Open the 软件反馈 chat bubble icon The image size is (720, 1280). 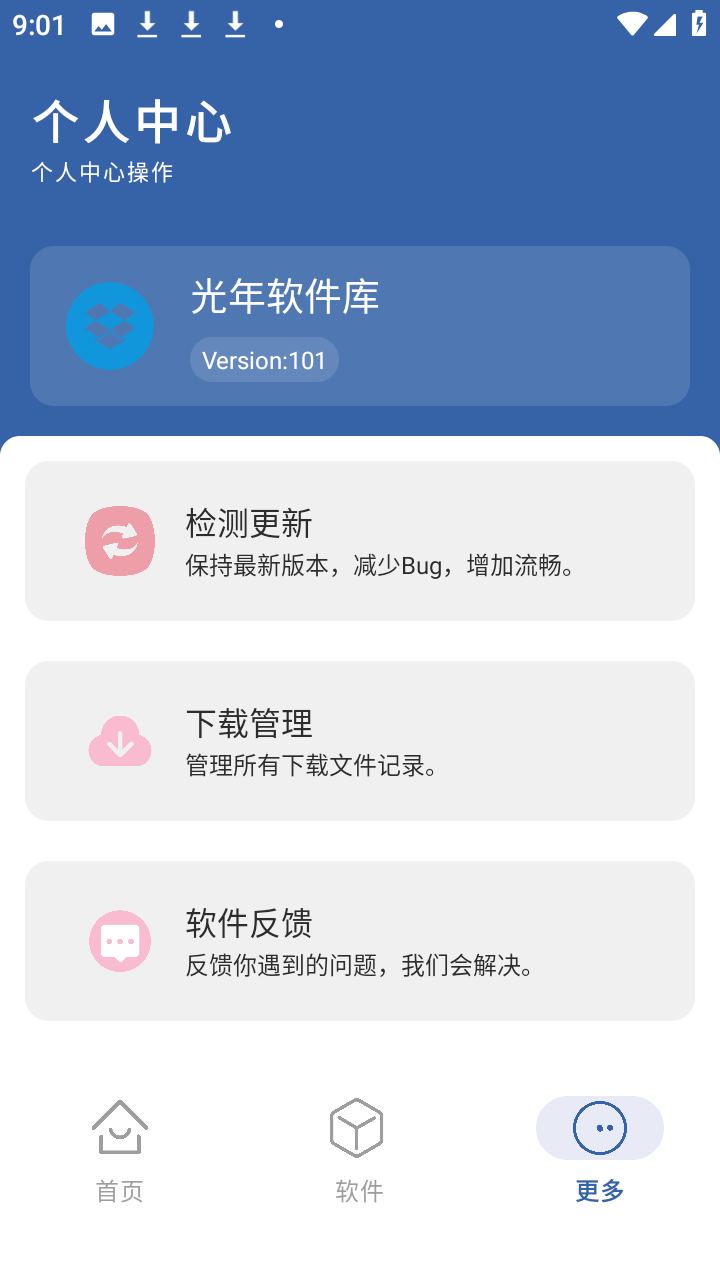(x=120, y=940)
